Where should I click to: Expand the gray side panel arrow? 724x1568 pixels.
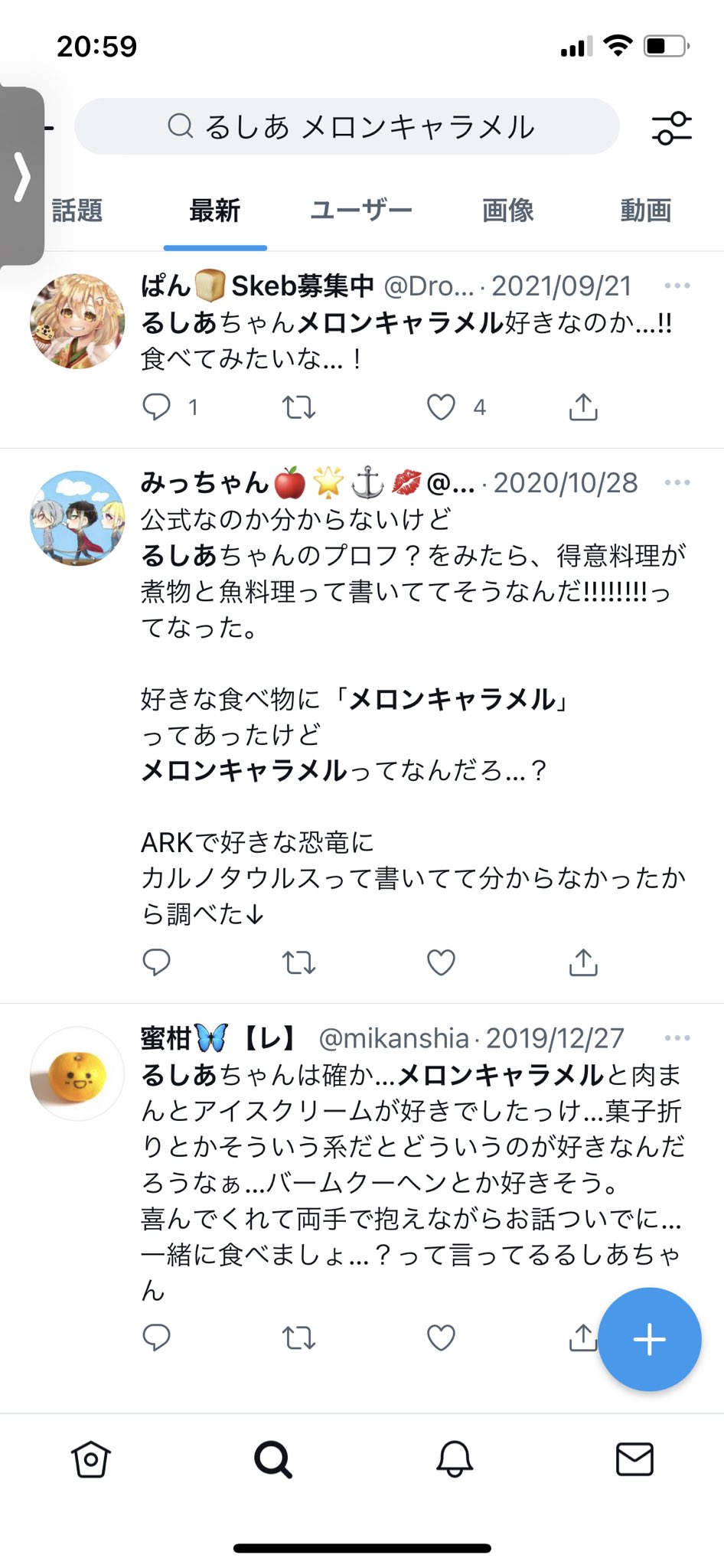22,177
